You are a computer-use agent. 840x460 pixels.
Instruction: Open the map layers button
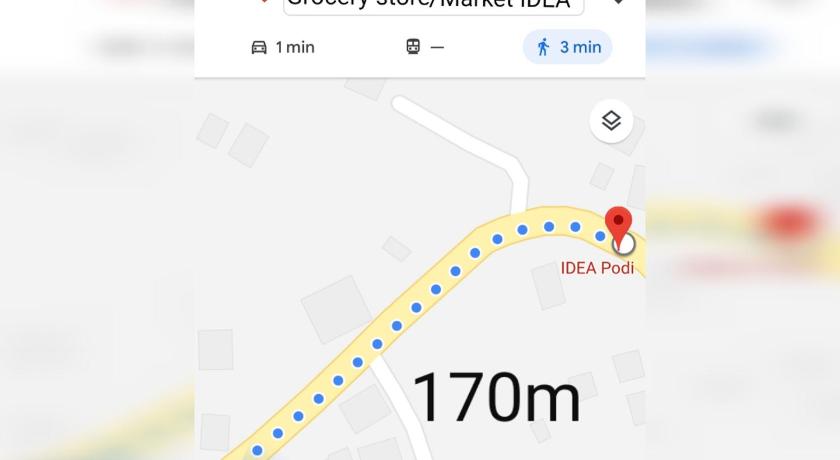611,121
